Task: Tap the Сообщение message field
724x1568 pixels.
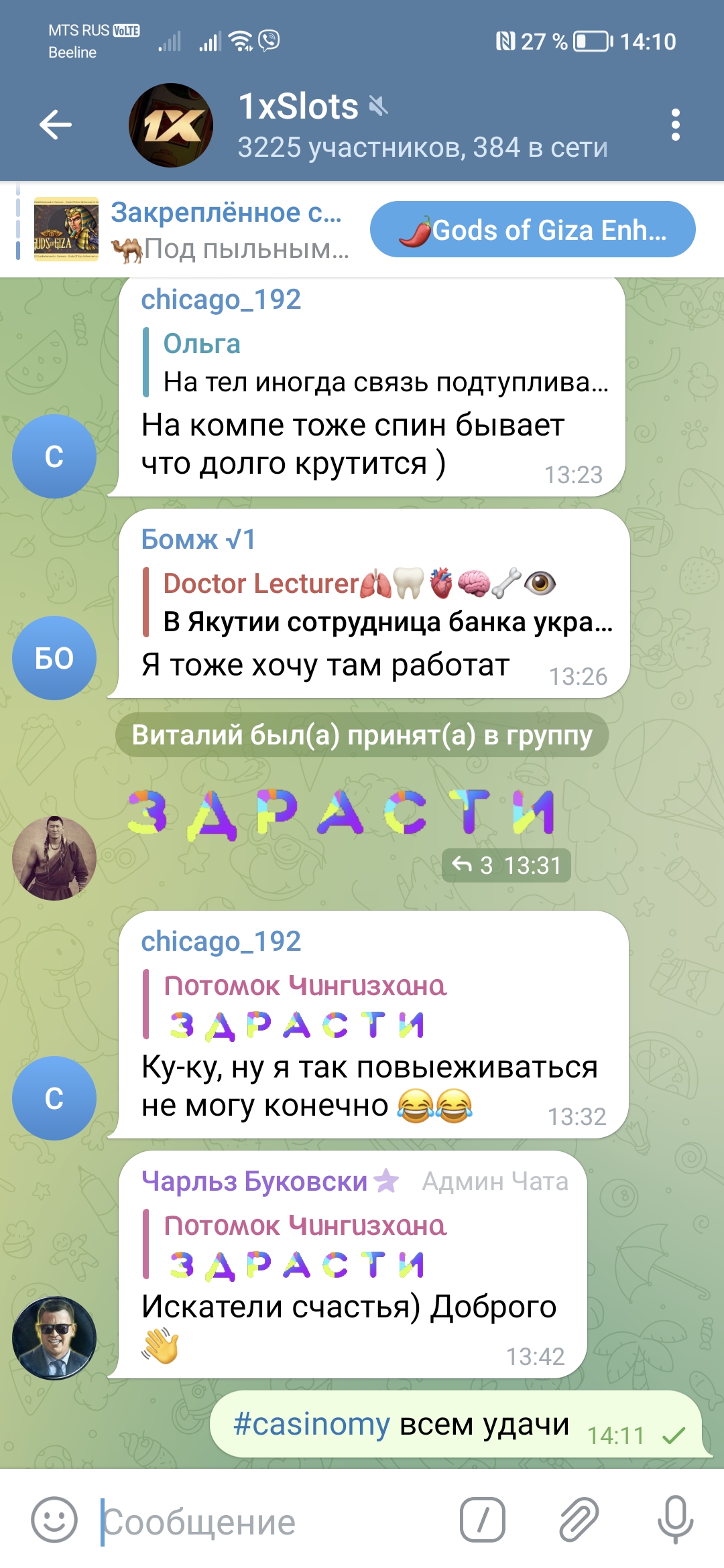Action: (268, 1522)
